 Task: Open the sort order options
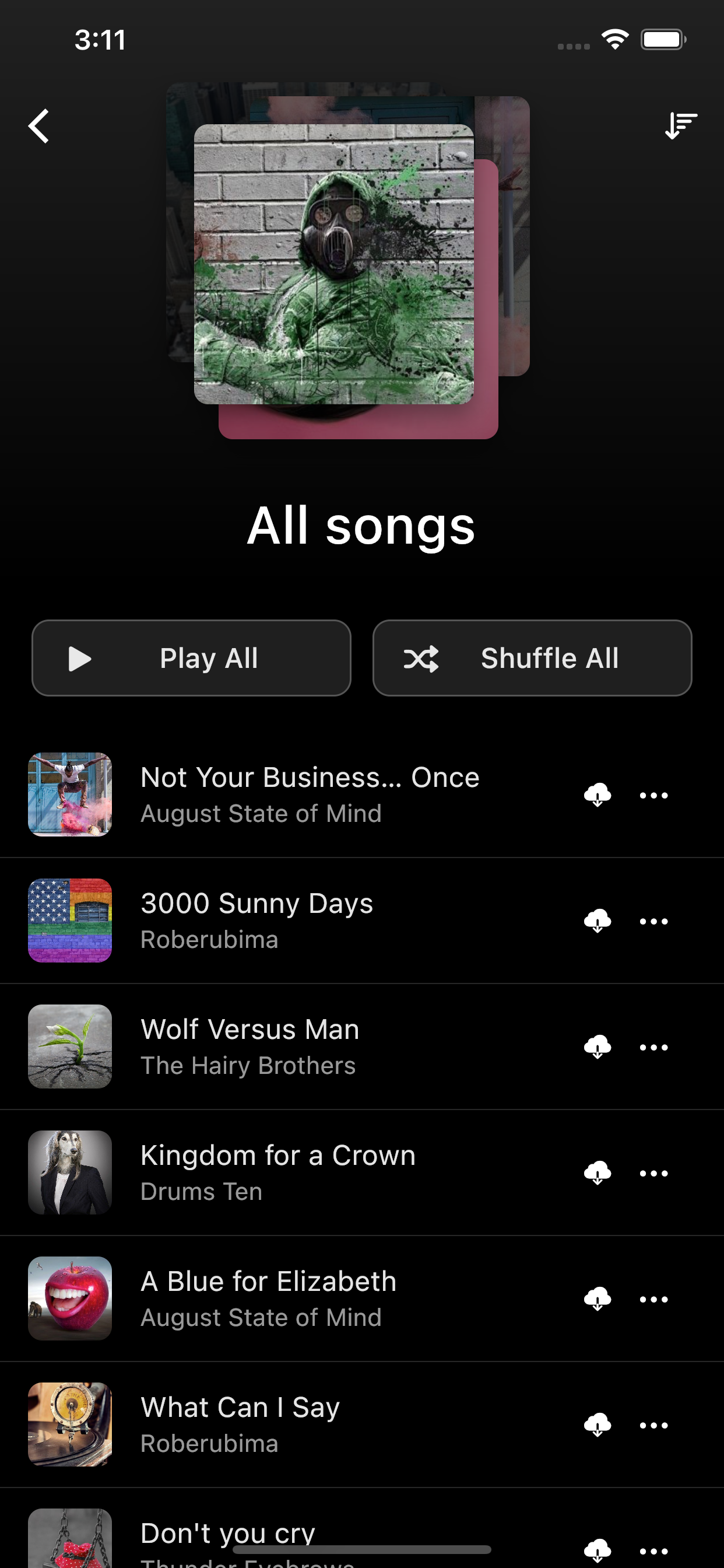click(x=680, y=126)
